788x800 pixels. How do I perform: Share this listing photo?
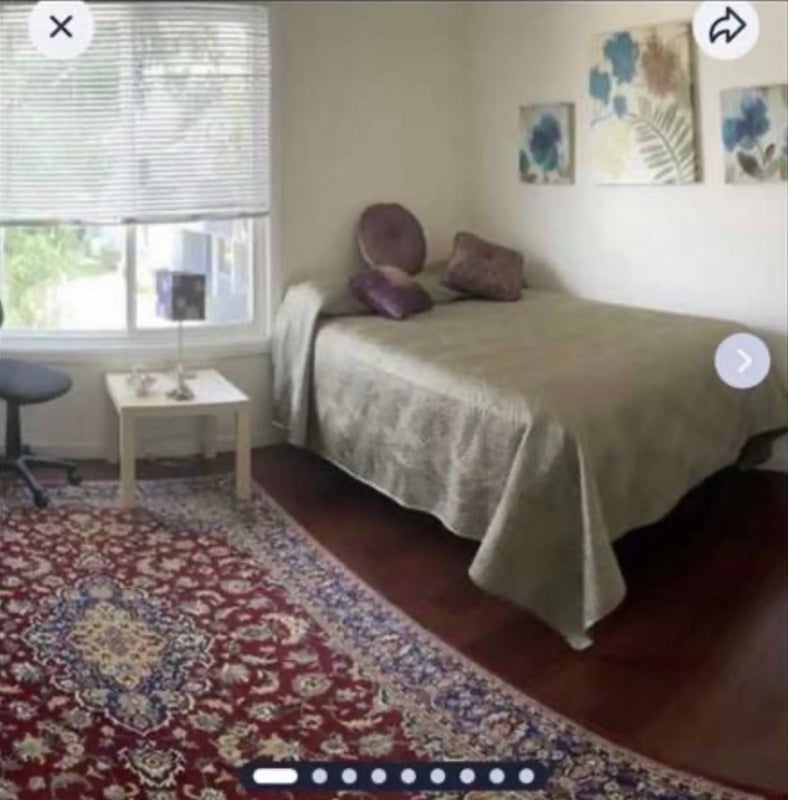point(725,27)
